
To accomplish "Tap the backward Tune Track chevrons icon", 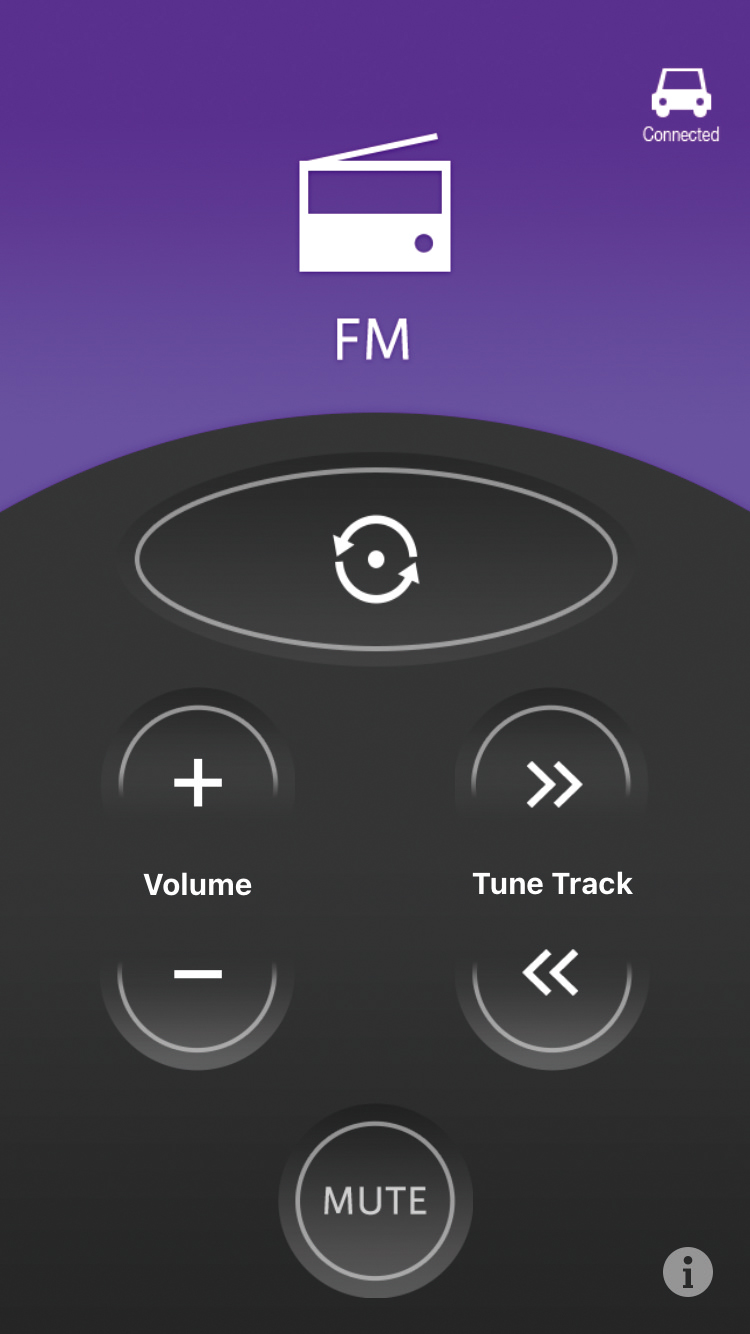I will (552, 973).
